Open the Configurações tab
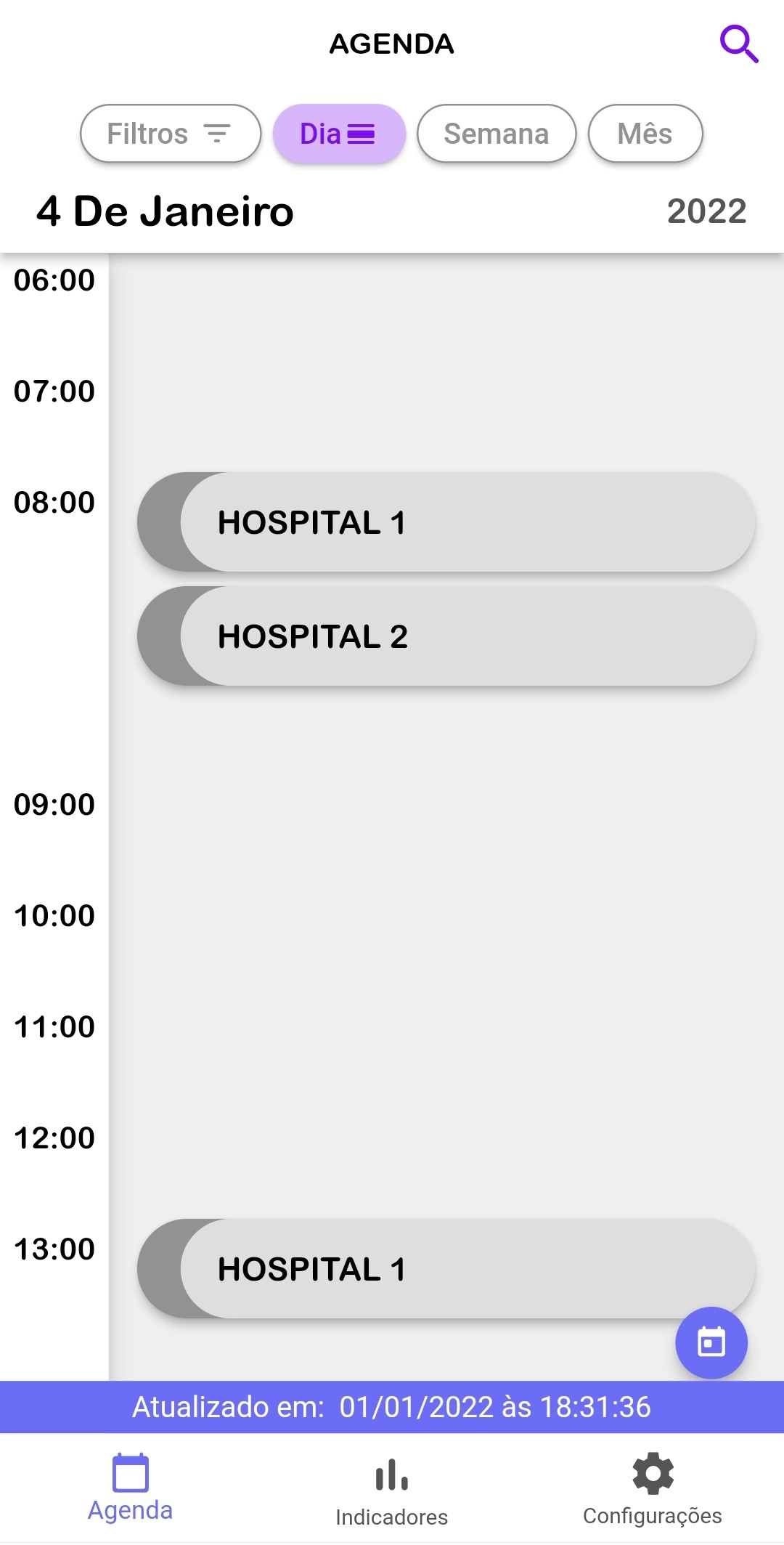The height and width of the screenshot is (1545, 784). (653, 1489)
